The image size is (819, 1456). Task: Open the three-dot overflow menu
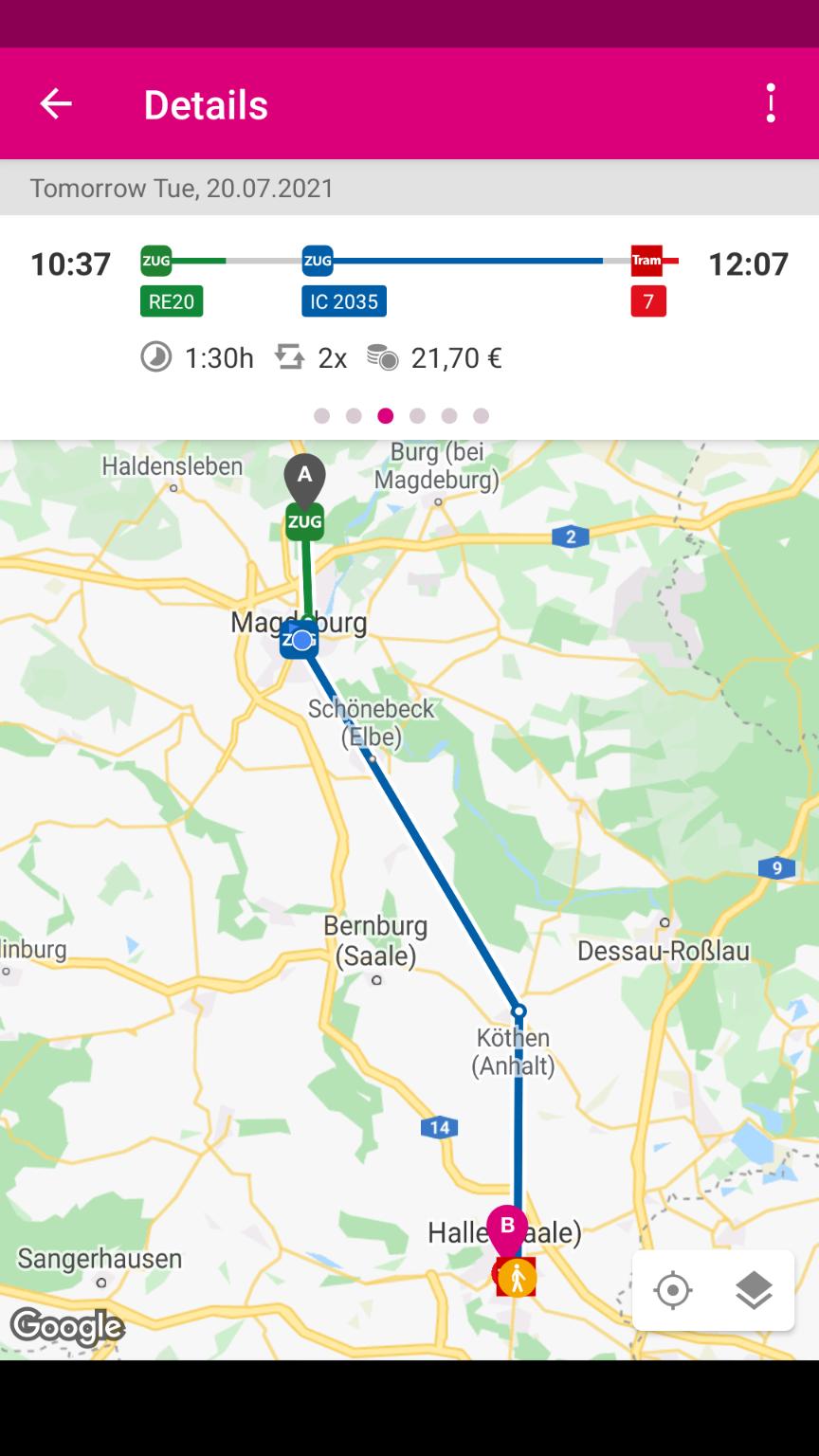pyautogui.click(x=771, y=103)
